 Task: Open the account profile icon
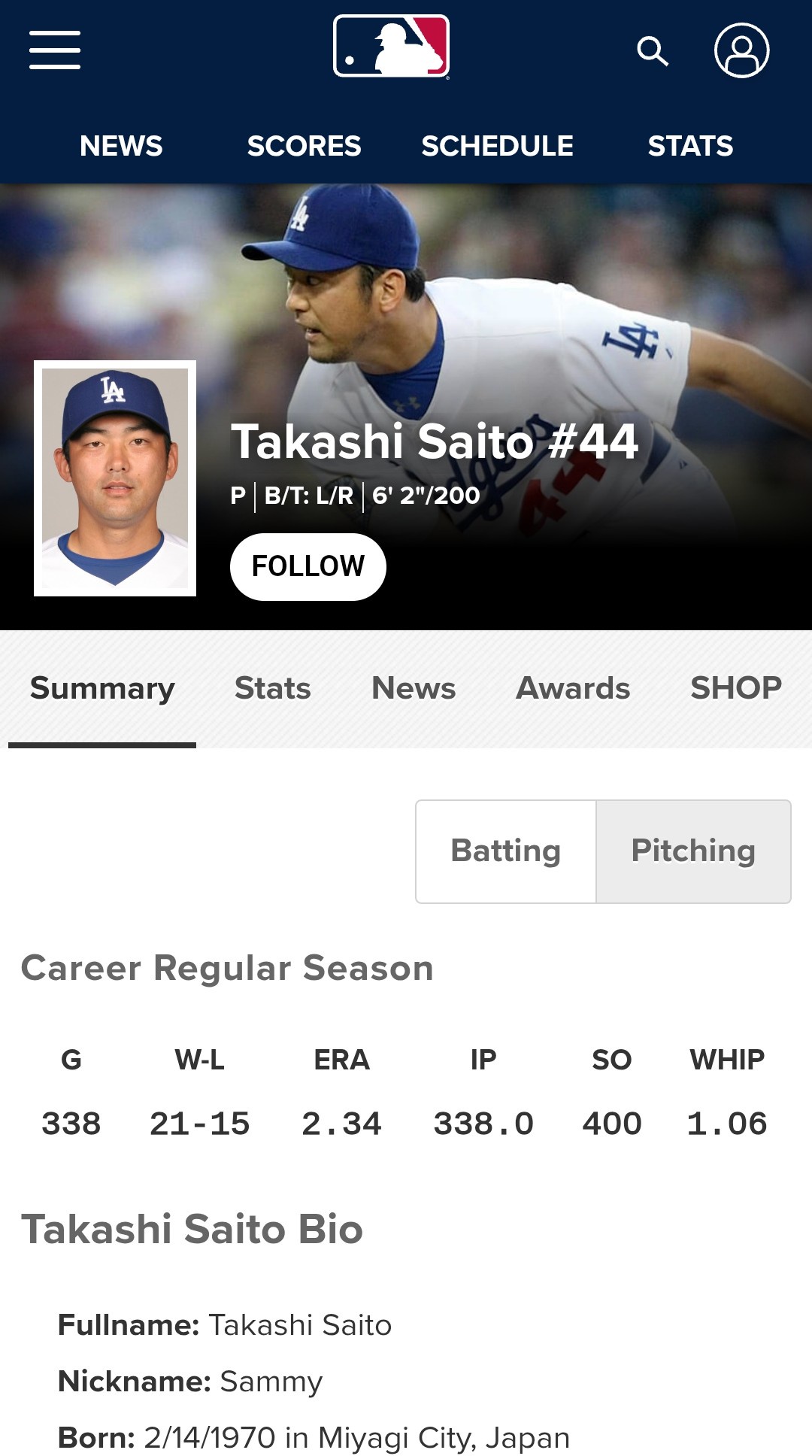pos(741,50)
